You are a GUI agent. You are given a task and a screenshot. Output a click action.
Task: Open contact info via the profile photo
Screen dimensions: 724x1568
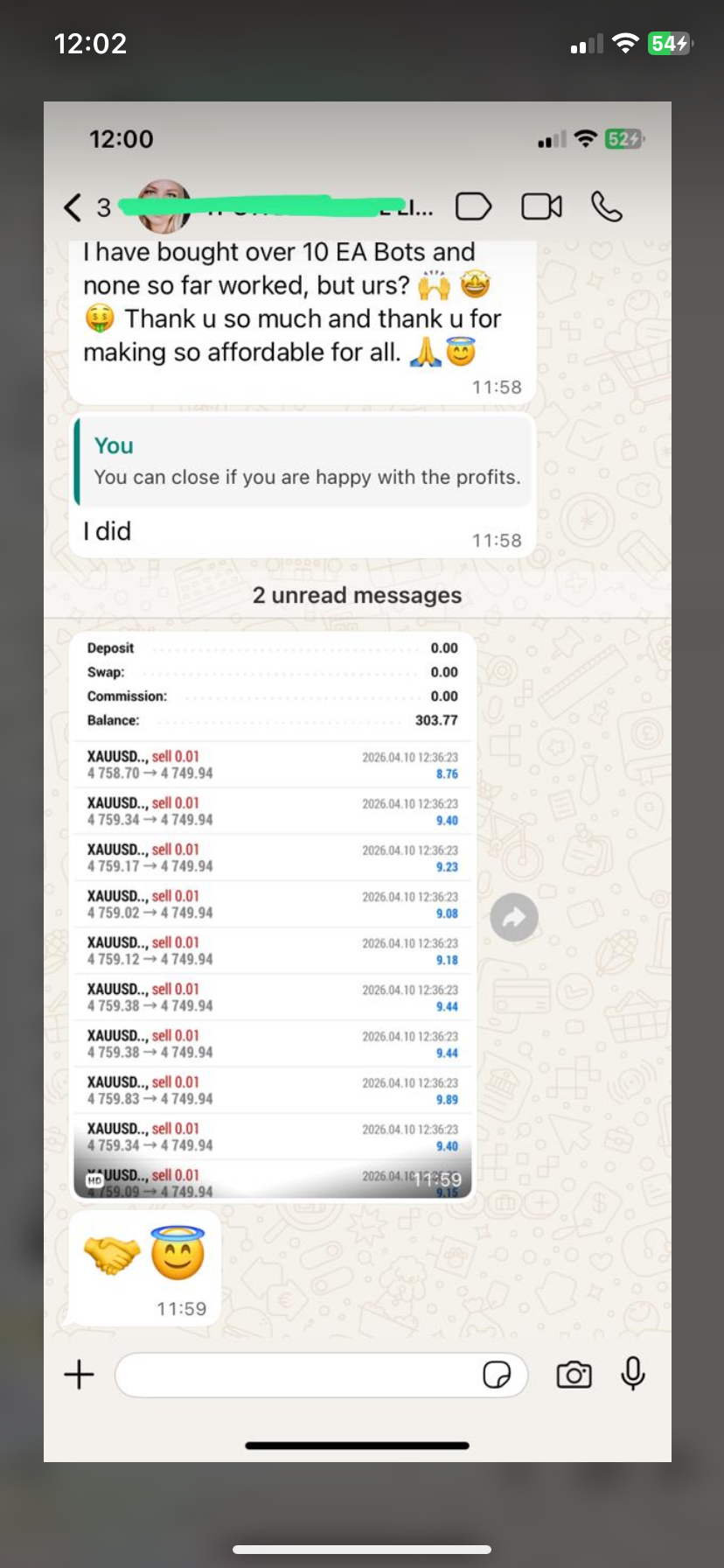click(164, 207)
